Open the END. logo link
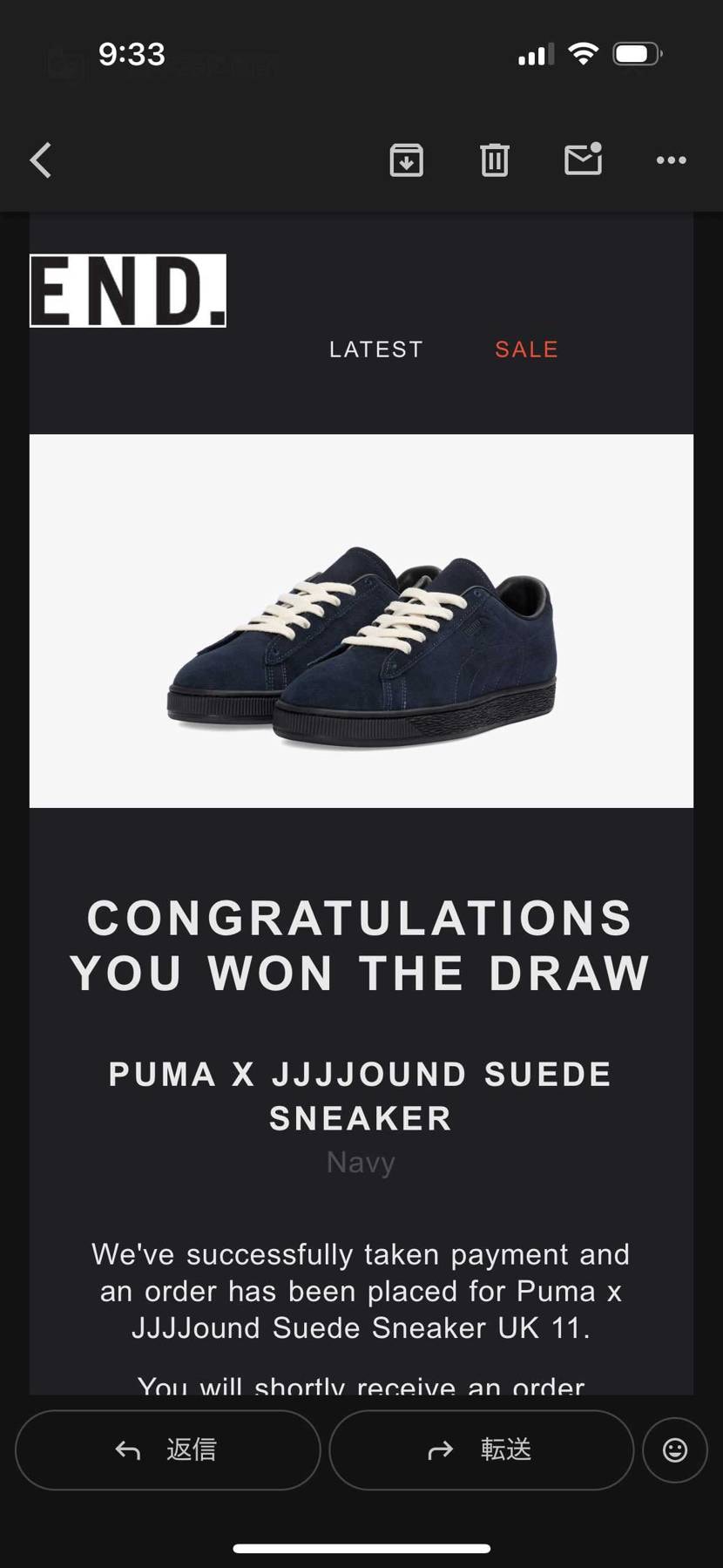Screen dimensions: 723x1568 [128, 291]
